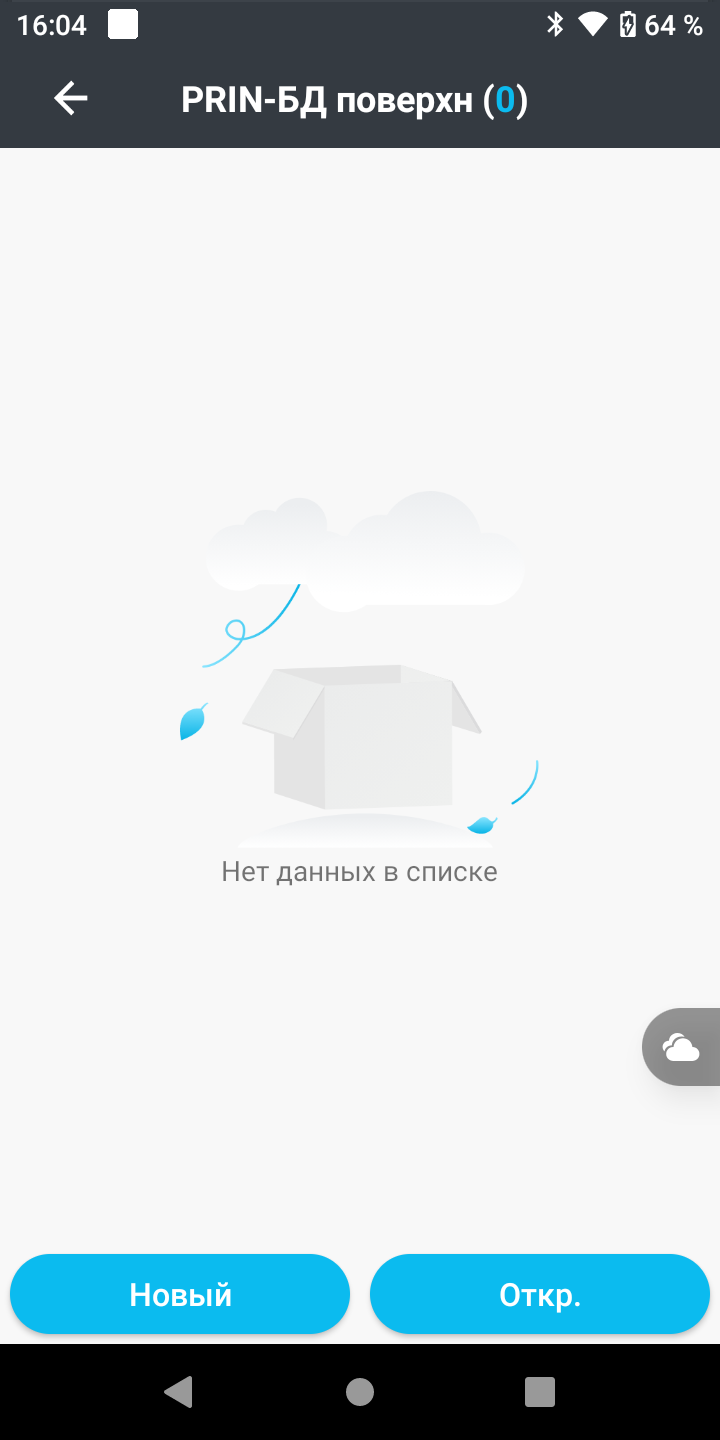Viewport: 720px width, 1440px height.
Task: Create a surface with the Новый button
Action: pos(180,1295)
